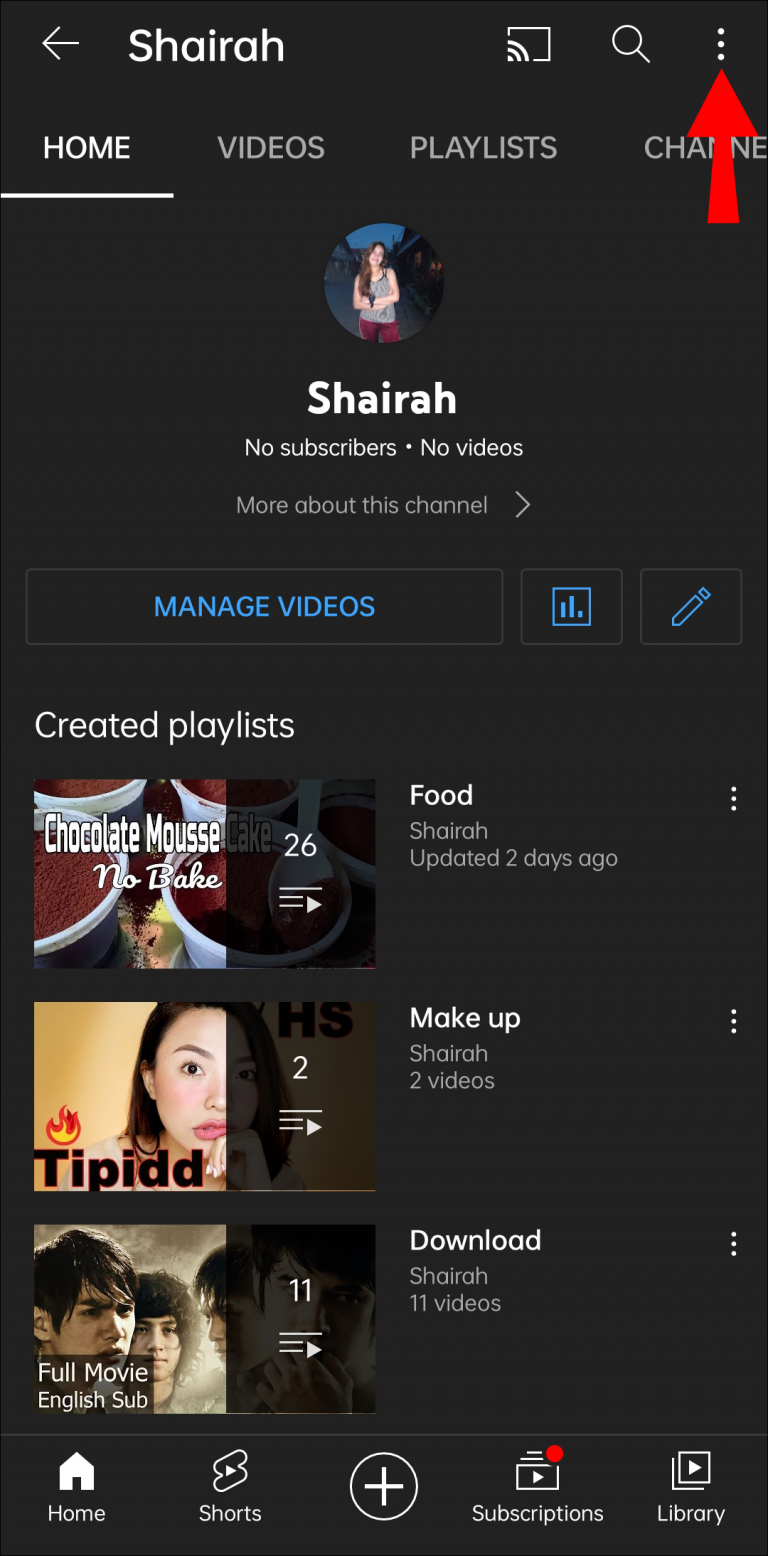Open the Create button in bottom bar
Viewport: 768px width, 1556px height.
383,1486
